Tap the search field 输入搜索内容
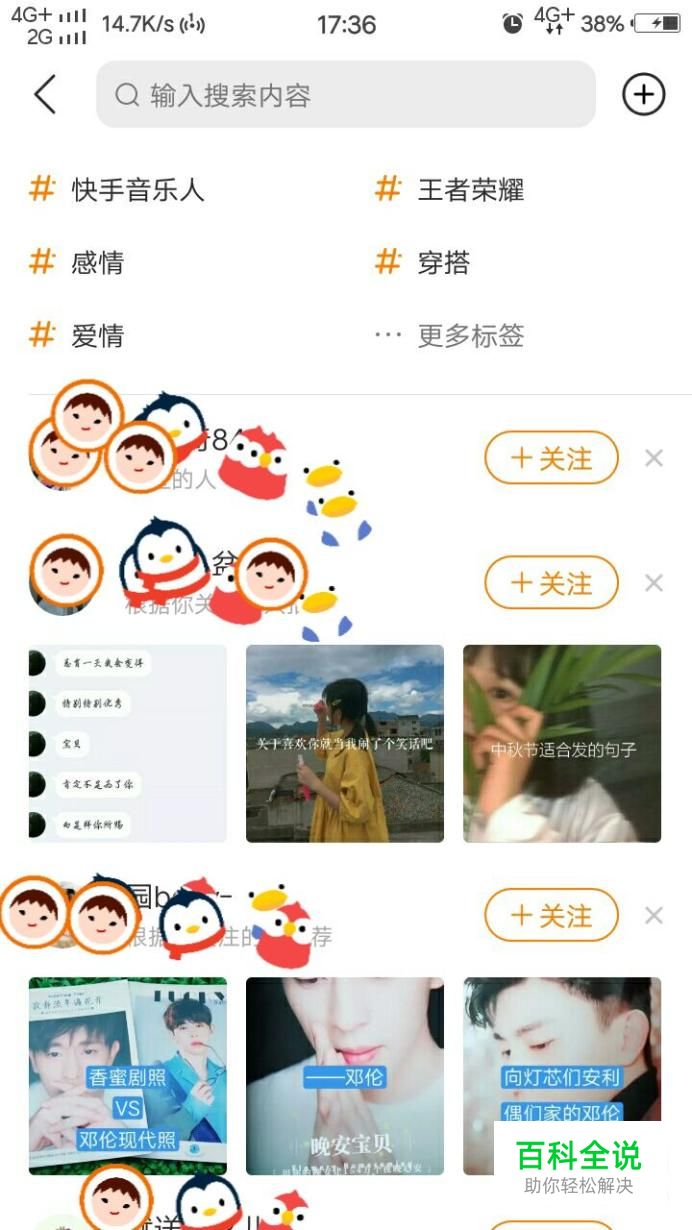The height and width of the screenshot is (1230, 692). tap(346, 95)
